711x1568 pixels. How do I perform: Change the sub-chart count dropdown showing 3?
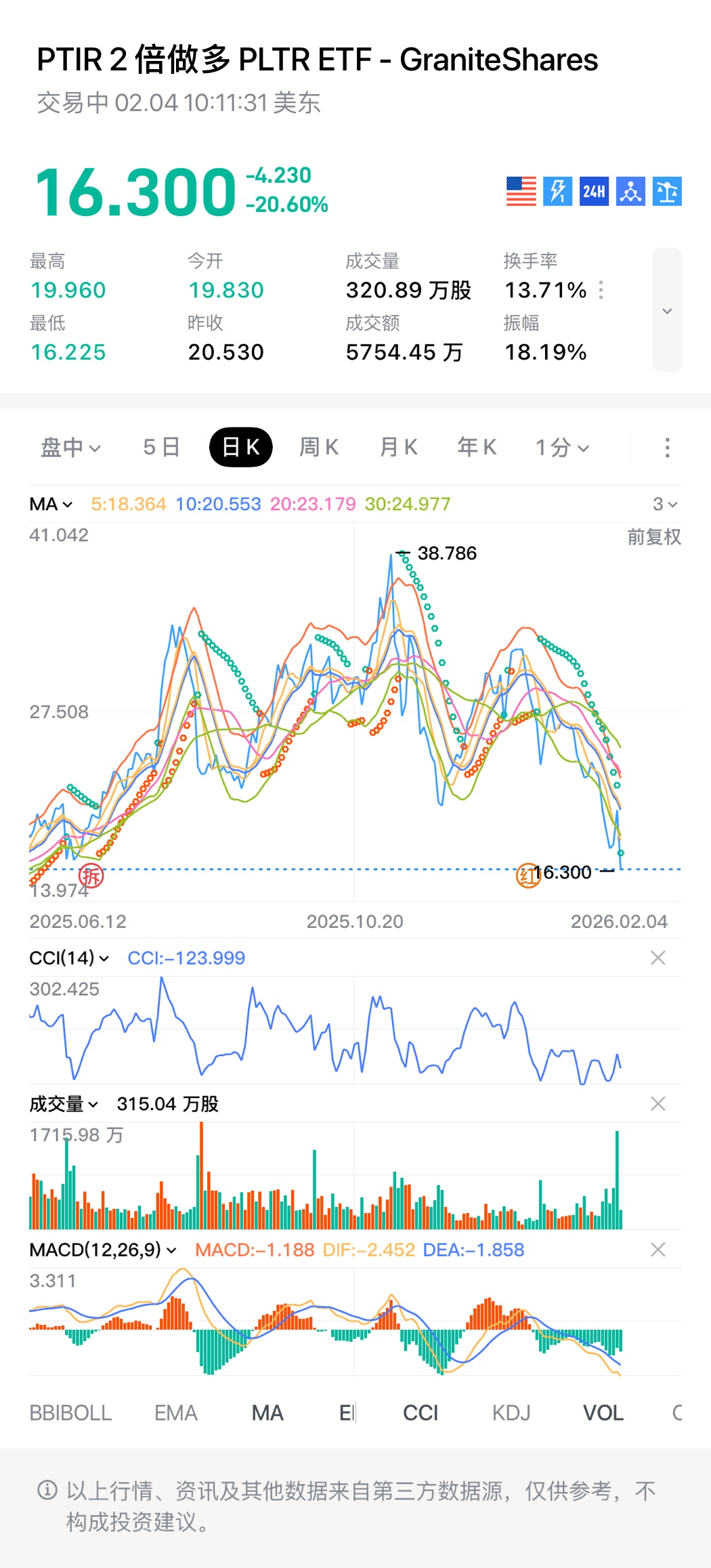click(664, 504)
